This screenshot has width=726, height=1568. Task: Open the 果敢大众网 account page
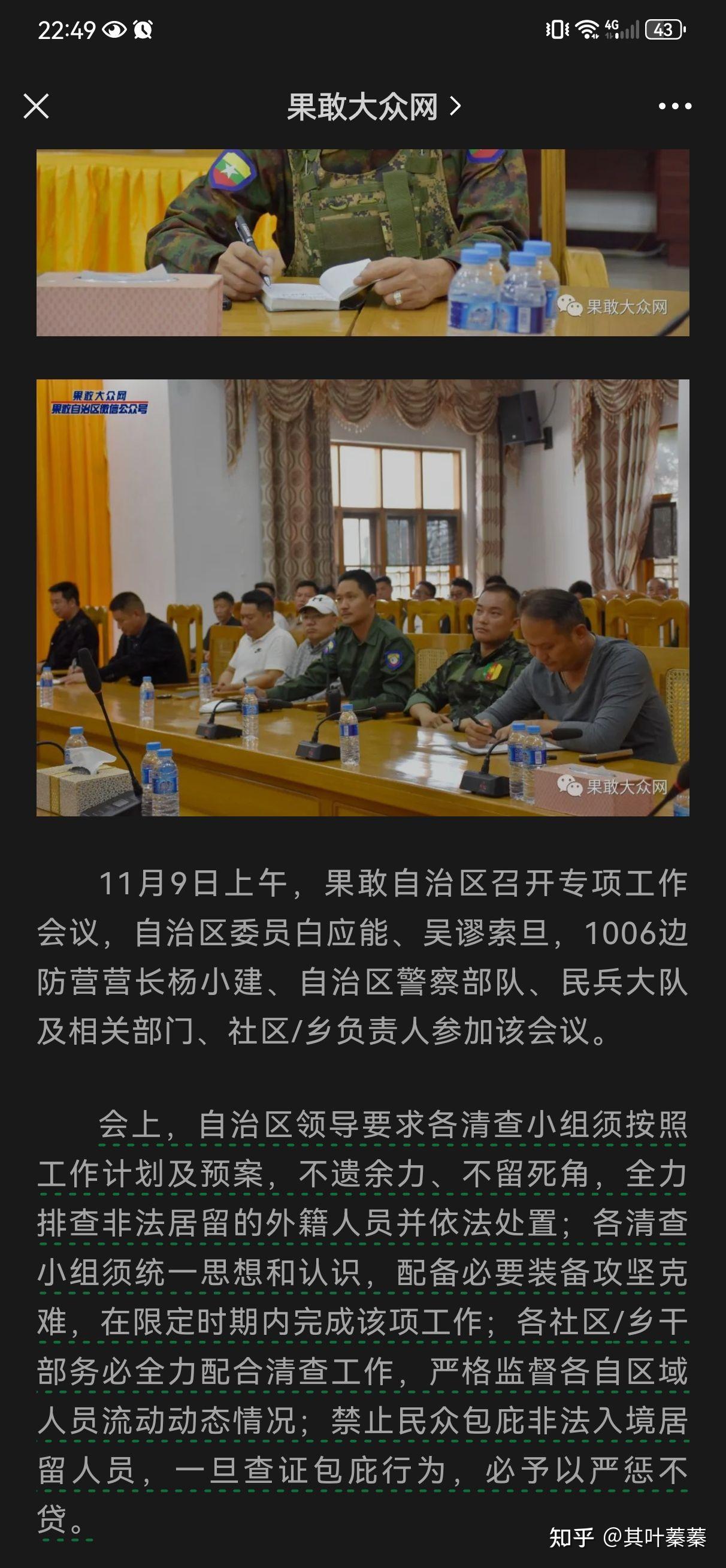pos(373,107)
